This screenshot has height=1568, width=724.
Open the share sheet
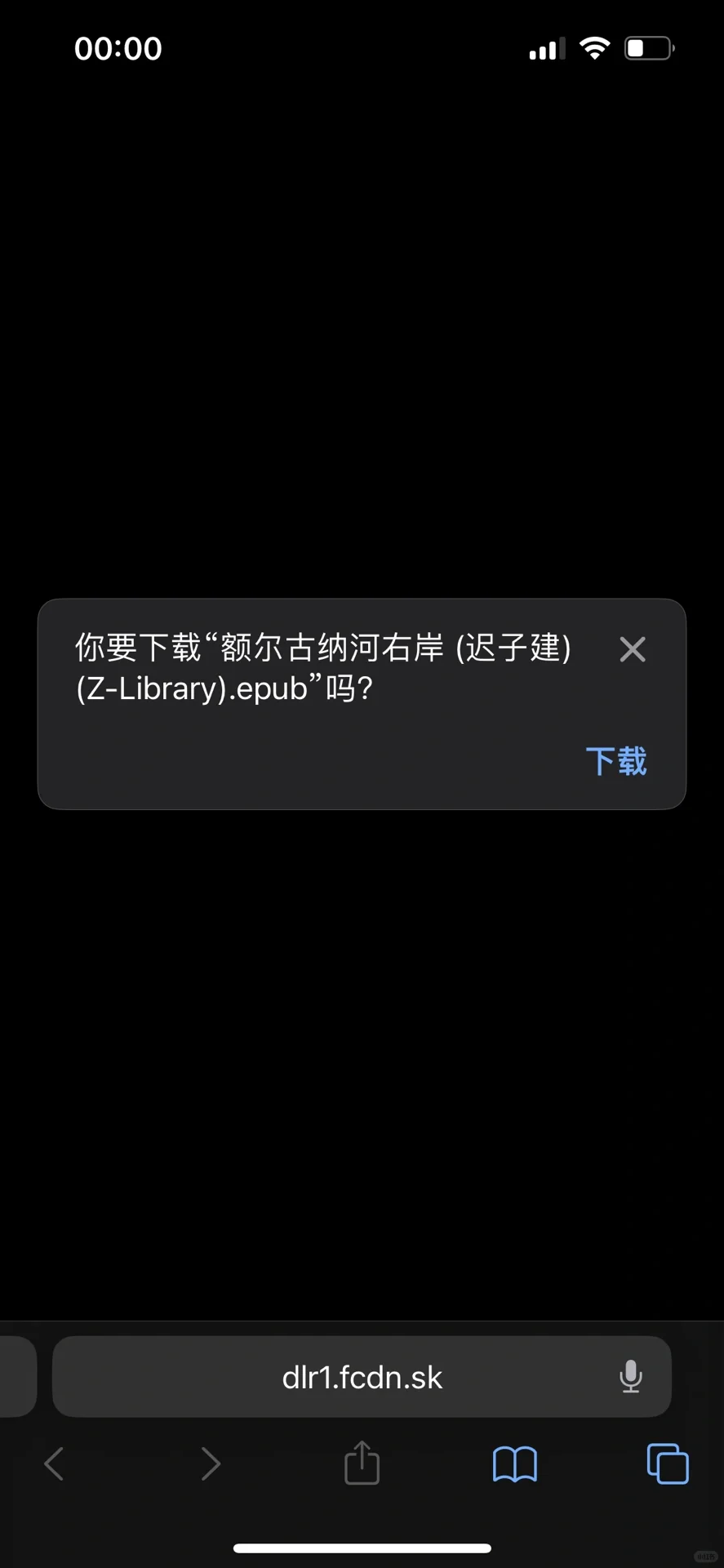(362, 1462)
